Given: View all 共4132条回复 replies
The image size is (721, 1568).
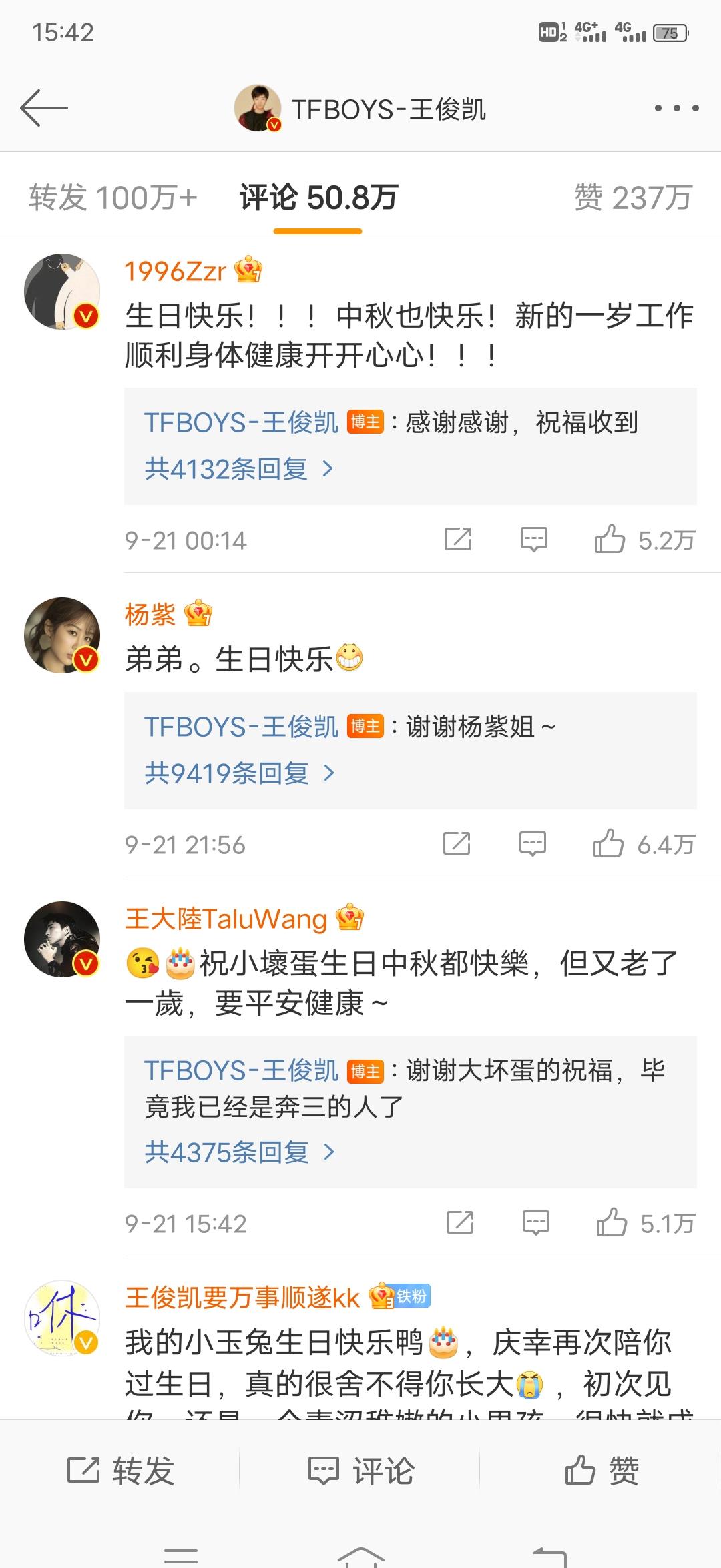Looking at the screenshot, I should coord(238,469).
